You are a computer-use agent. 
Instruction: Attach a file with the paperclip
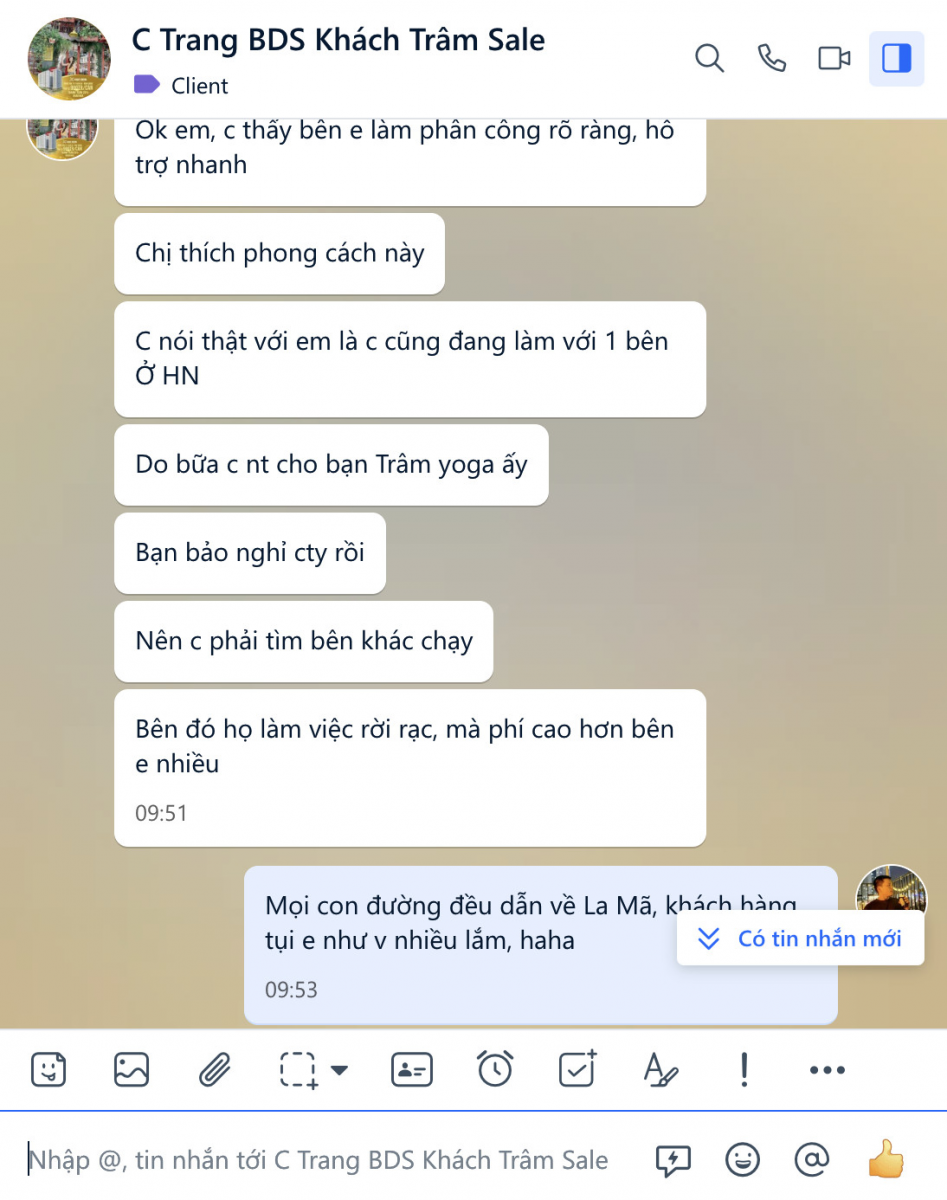214,1070
